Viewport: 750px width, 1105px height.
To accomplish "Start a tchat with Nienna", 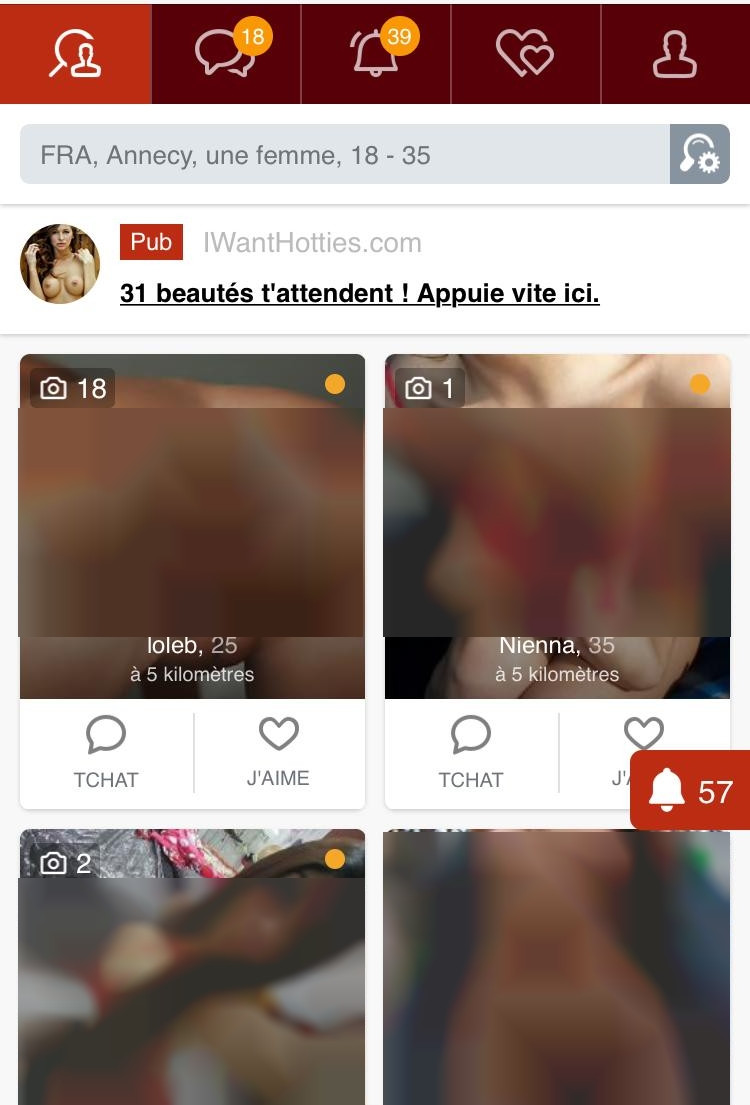I will coord(471,753).
